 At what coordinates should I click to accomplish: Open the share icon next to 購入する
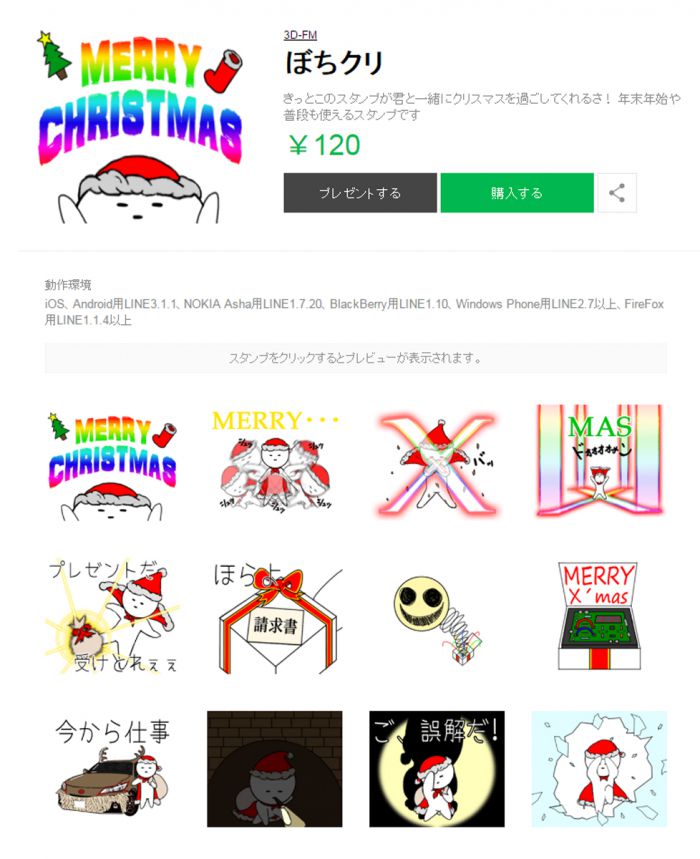click(x=617, y=193)
